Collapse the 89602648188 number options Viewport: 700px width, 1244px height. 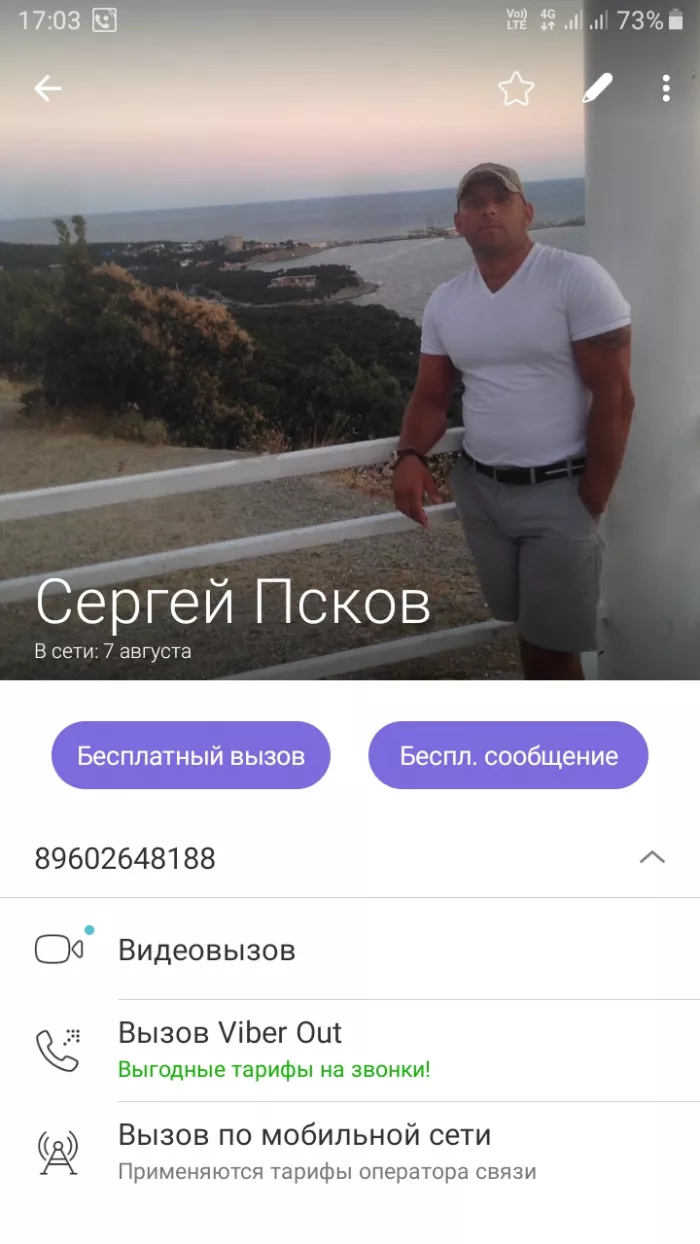point(651,858)
